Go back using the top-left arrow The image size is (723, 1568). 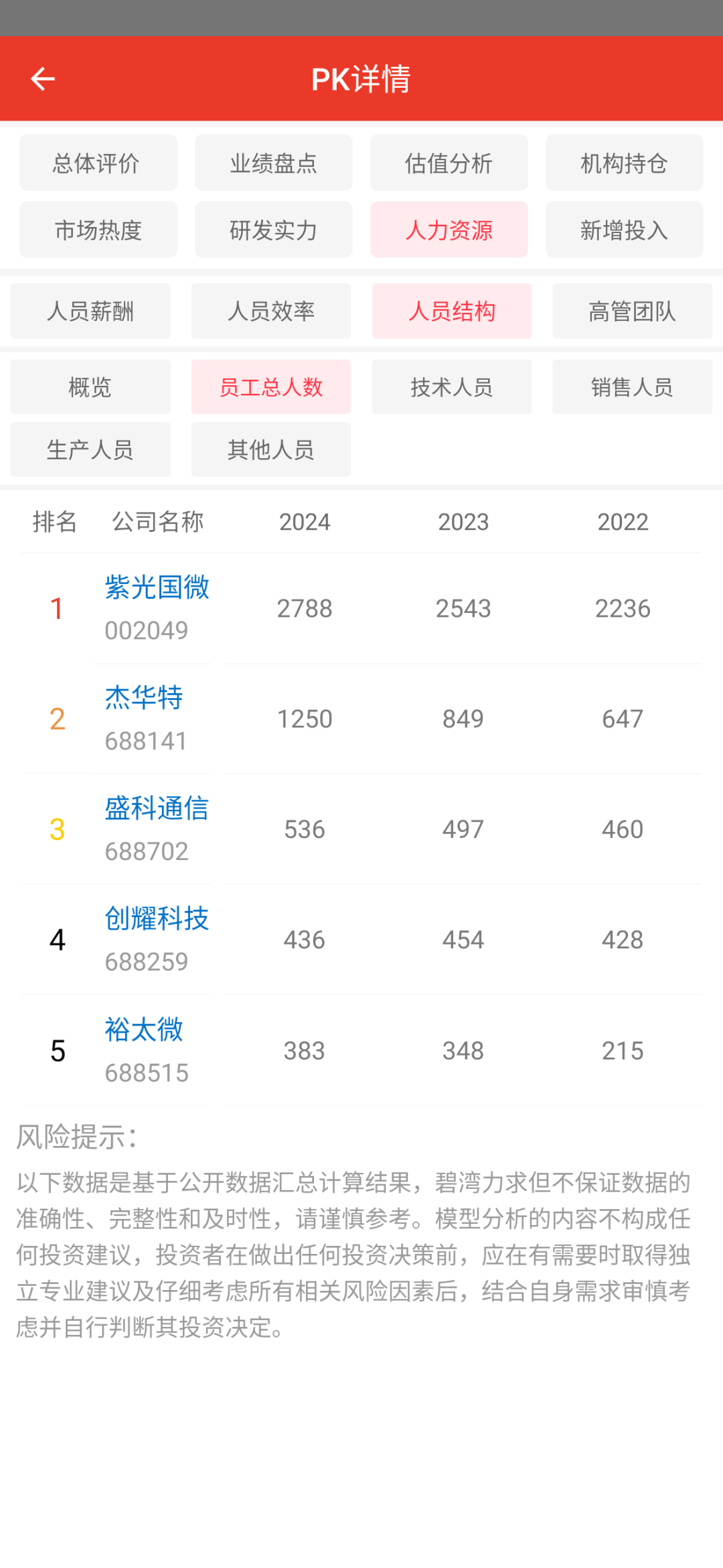tap(43, 79)
